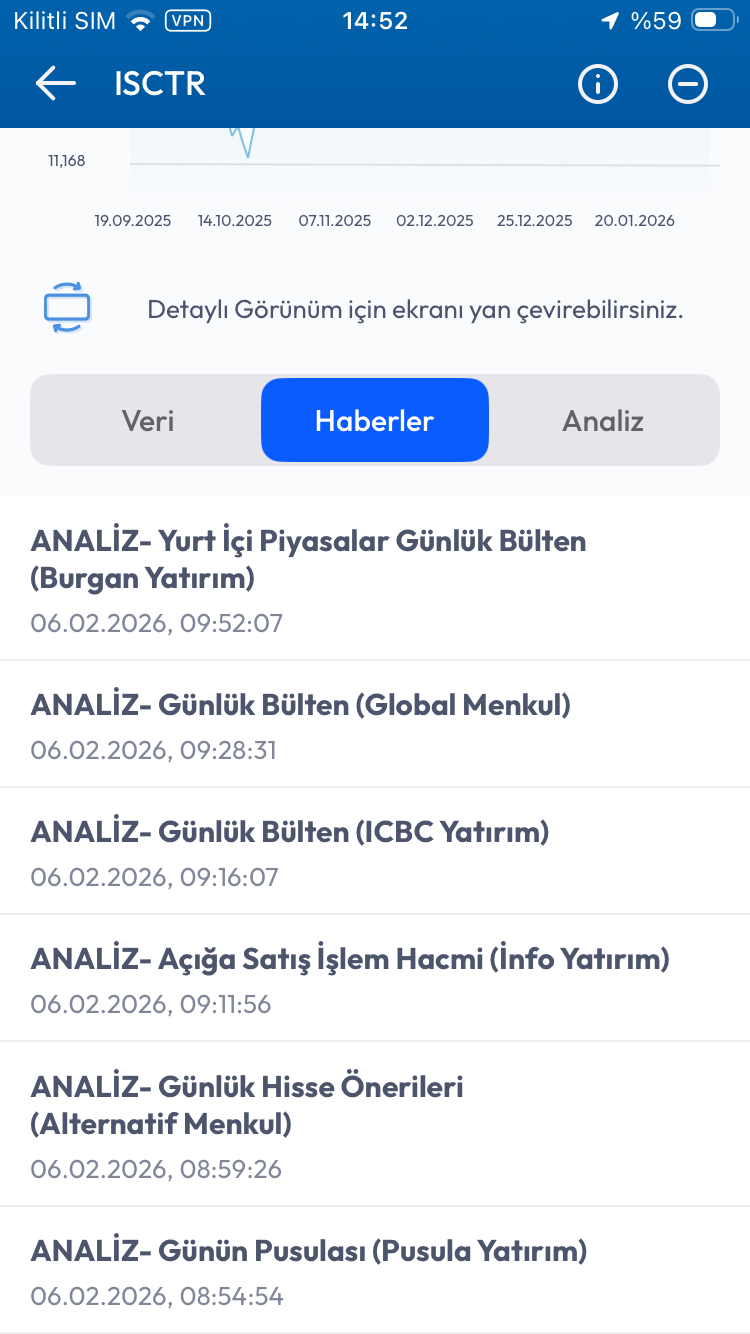The height and width of the screenshot is (1334, 750).
Task: Select the Haberler tab
Action: (375, 421)
